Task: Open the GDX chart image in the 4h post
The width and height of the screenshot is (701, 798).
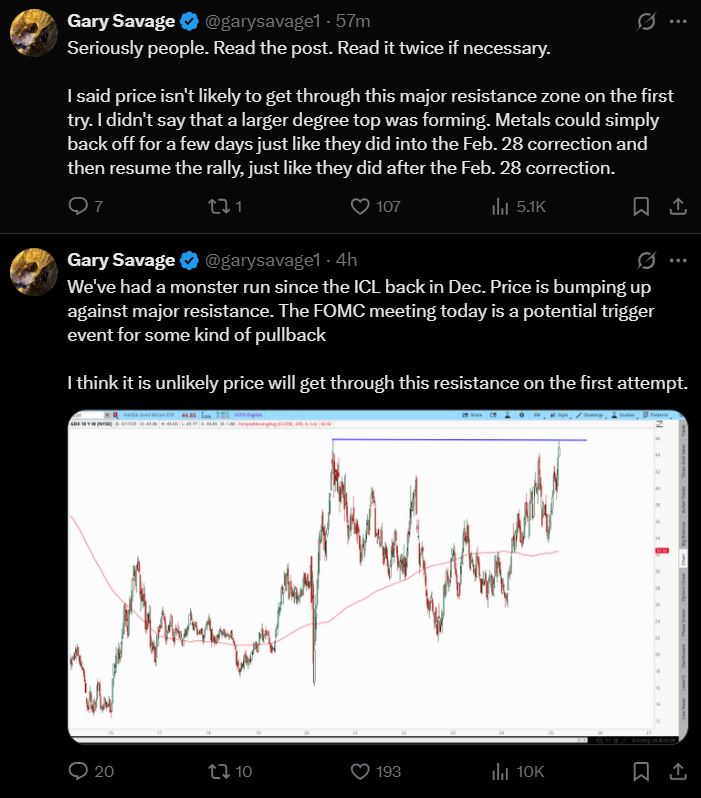Action: [378, 577]
